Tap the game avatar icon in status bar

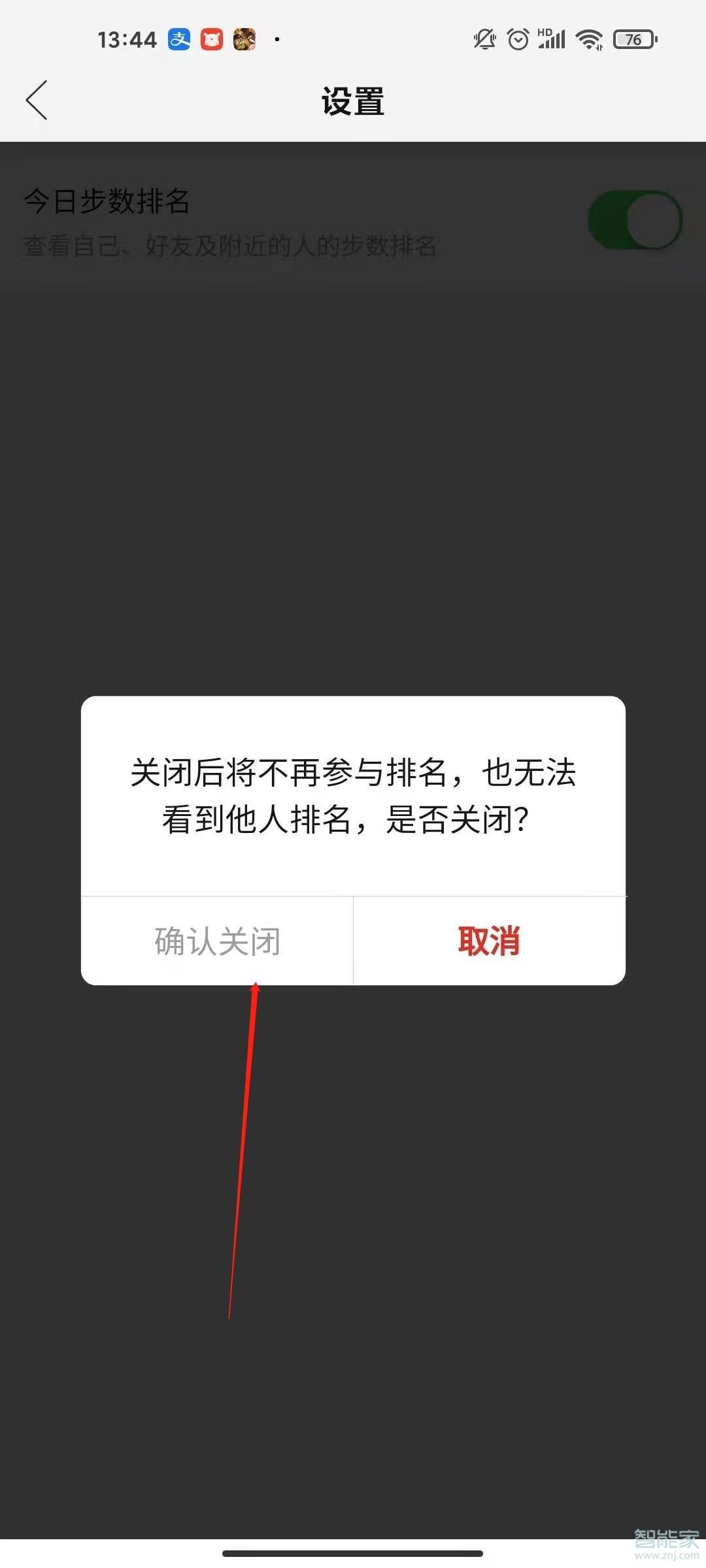243,39
